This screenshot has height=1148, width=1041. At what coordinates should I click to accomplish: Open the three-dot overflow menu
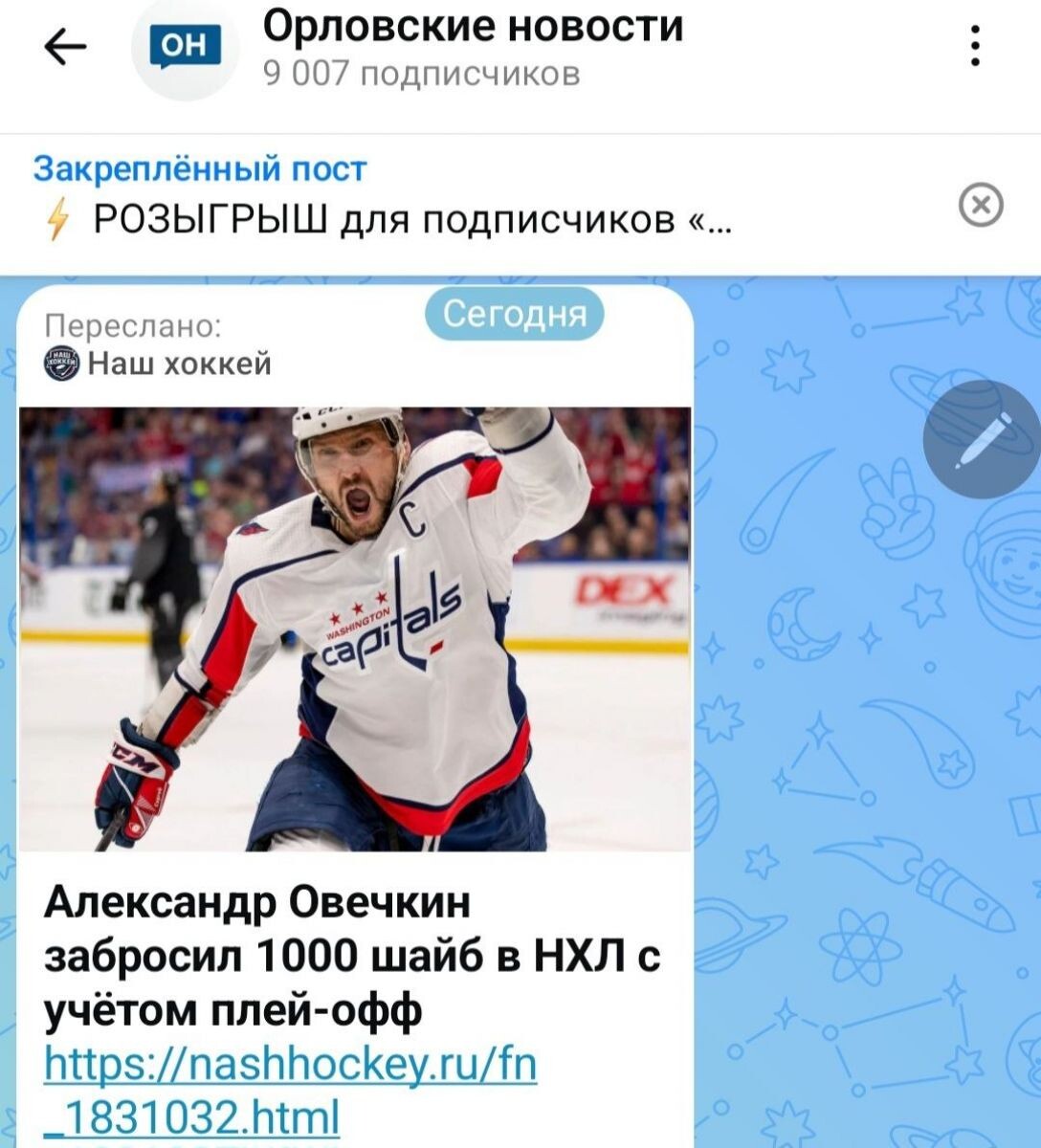click(x=975, y=46)
